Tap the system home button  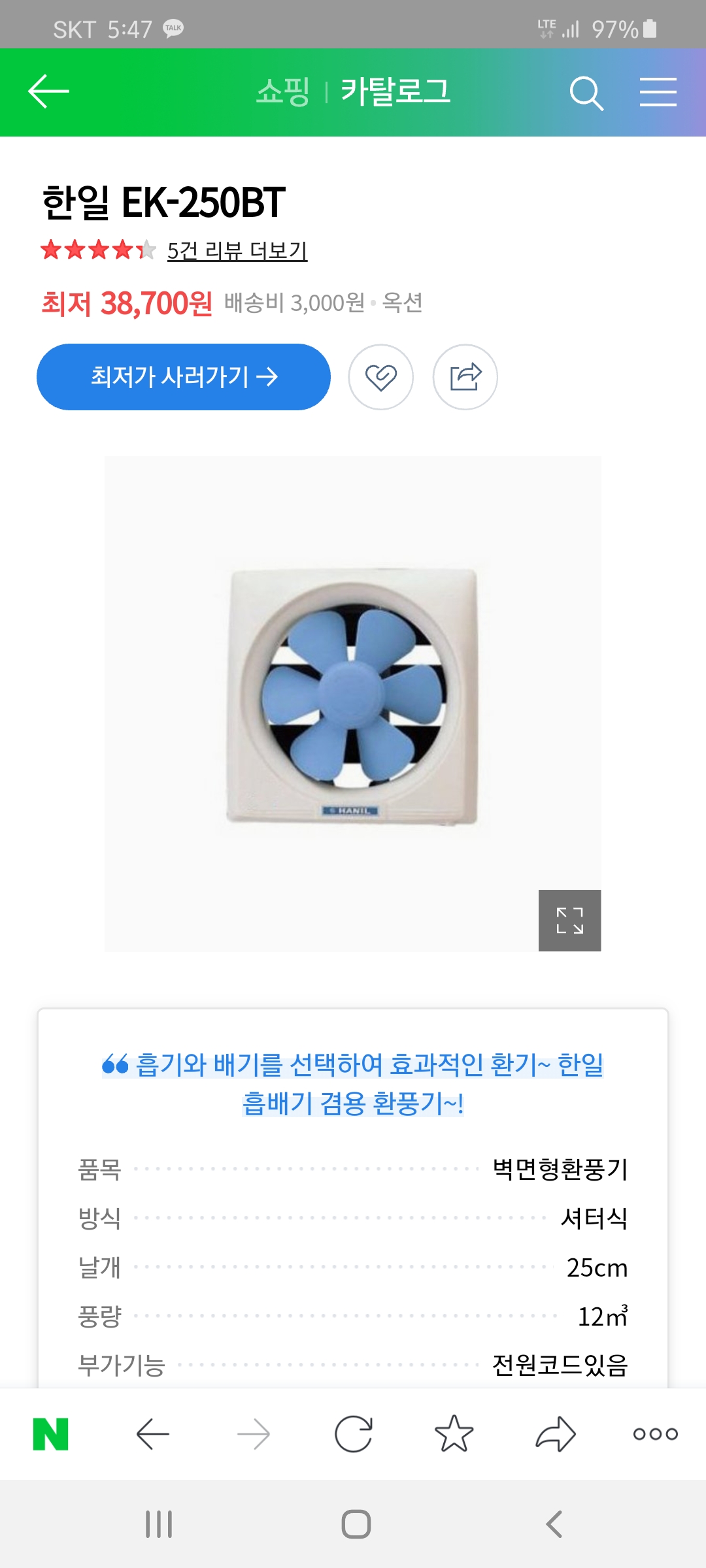click(x=356, y=1524)
